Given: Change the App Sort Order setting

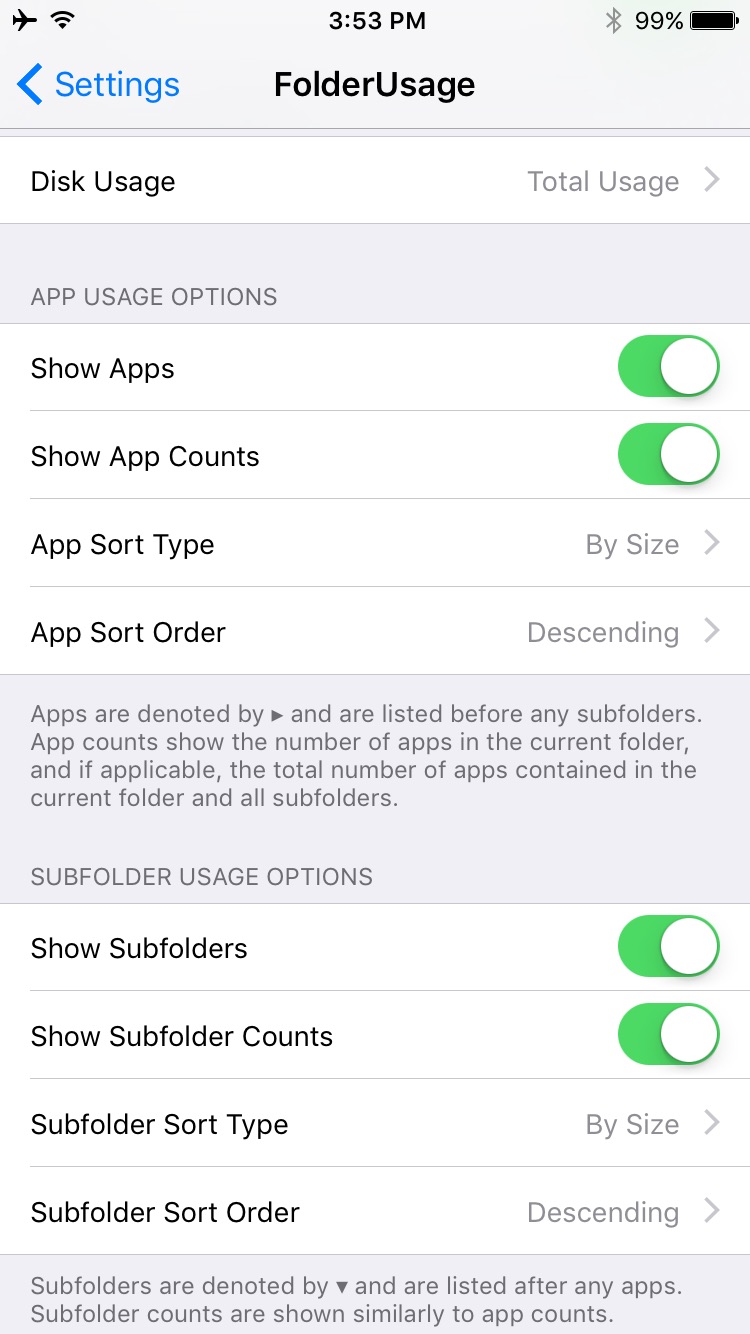Looking at the screenshot, I should point(375,632).
